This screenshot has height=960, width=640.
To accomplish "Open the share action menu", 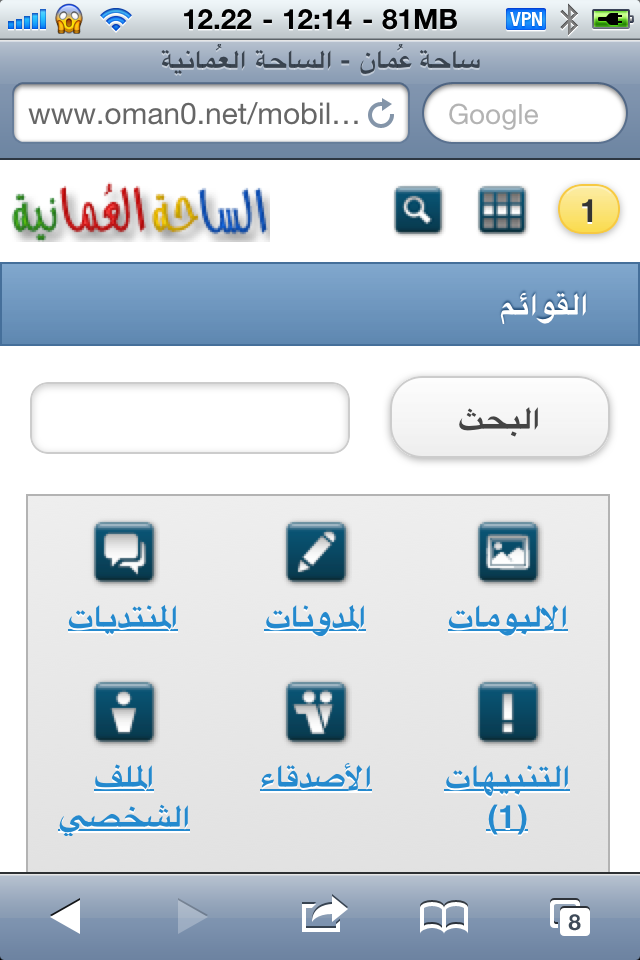I will pyautogui.click(x=324, y=915).
